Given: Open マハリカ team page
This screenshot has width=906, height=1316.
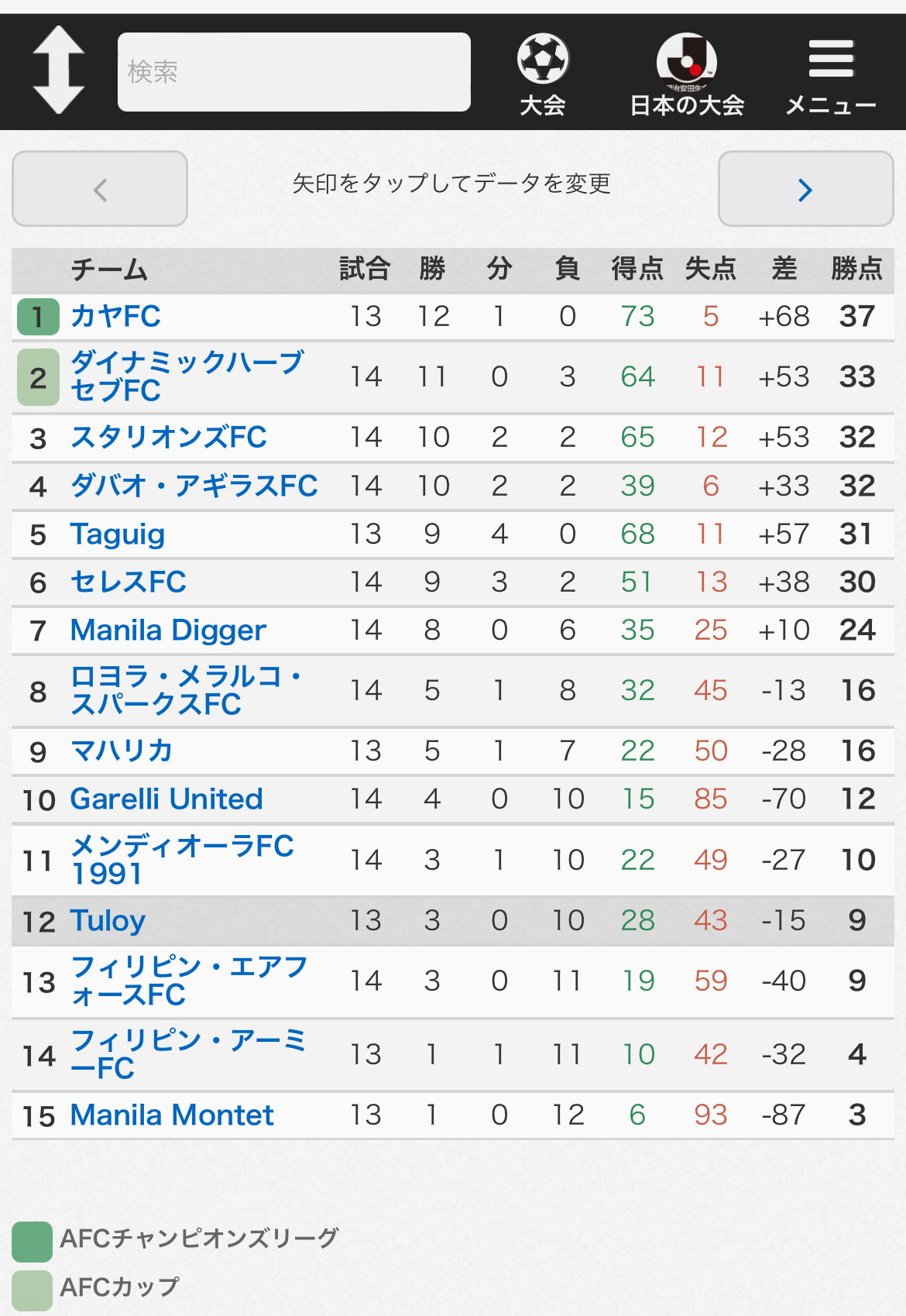Looking at the screenshot, I should click(122, 751).
